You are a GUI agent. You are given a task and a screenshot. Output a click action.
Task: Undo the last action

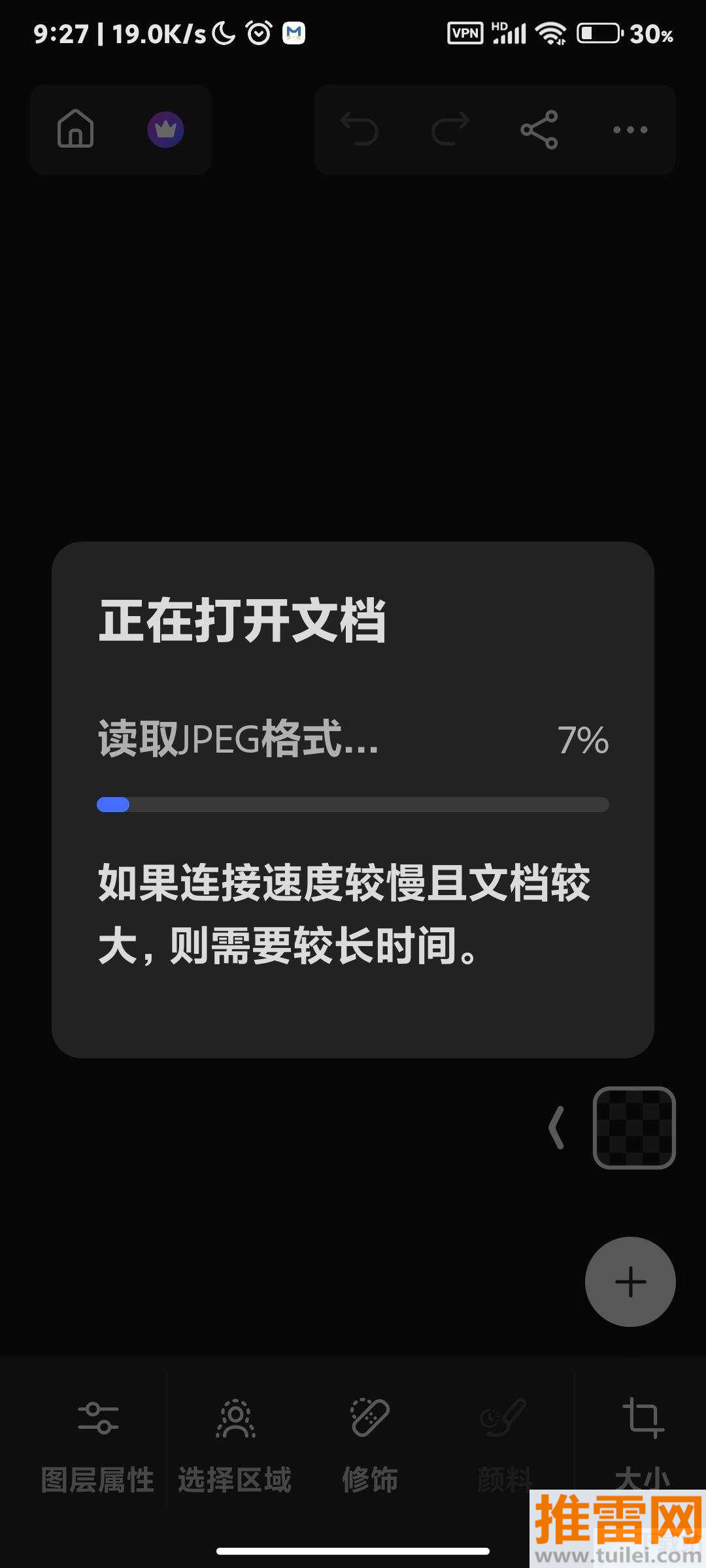(360, 129)
